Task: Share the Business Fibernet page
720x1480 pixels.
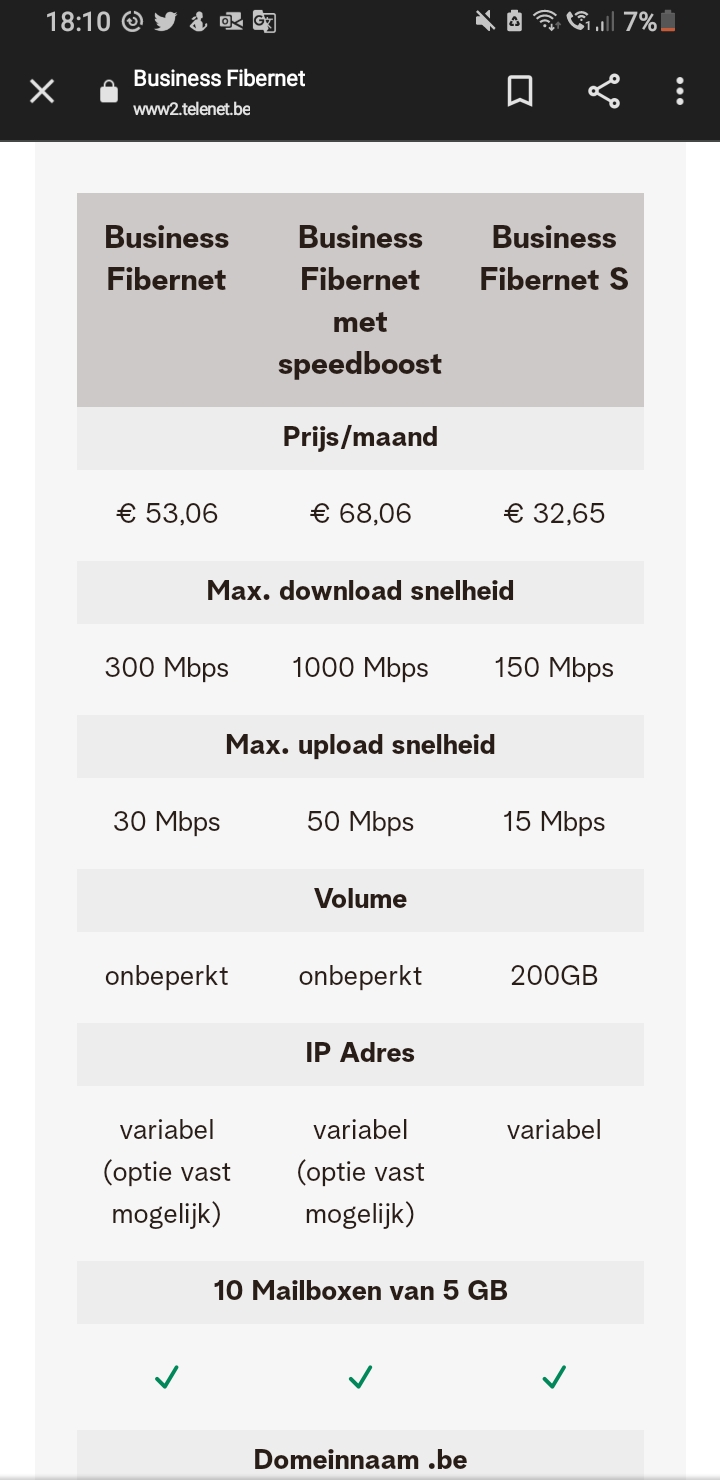Action: (603, 92)
